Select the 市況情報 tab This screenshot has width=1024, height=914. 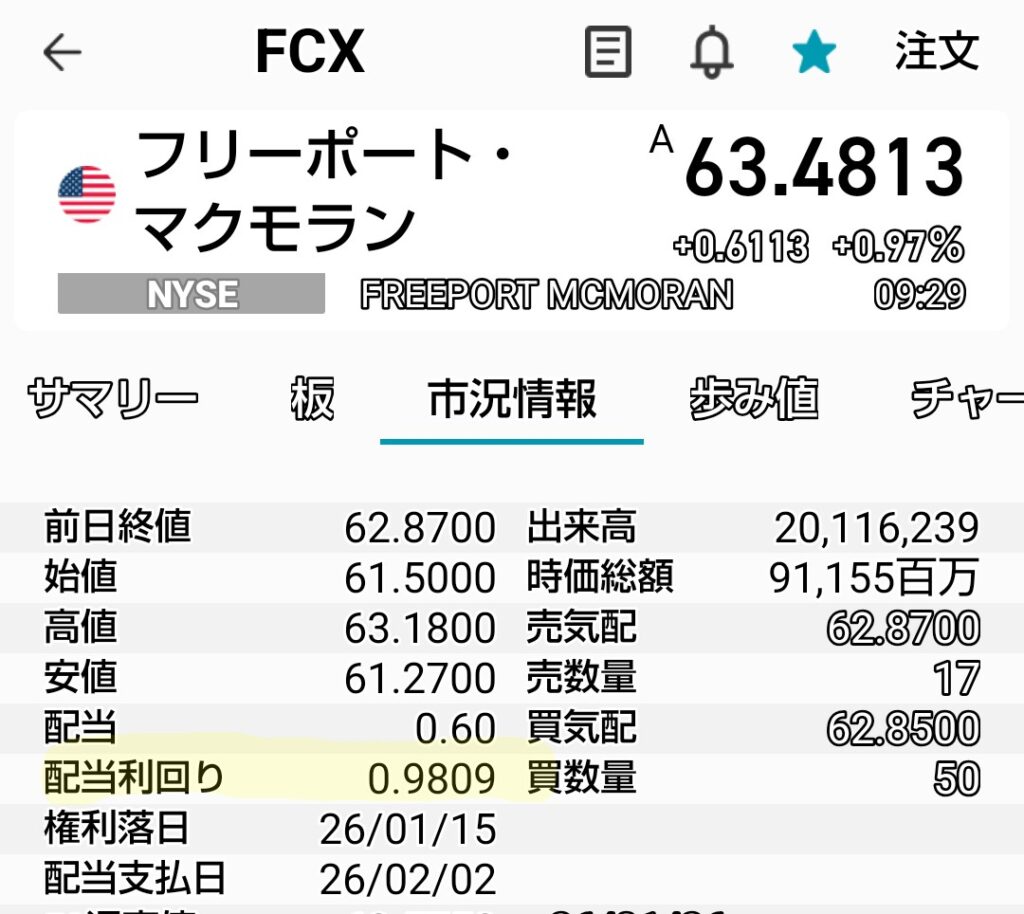(x=511, y=400)
